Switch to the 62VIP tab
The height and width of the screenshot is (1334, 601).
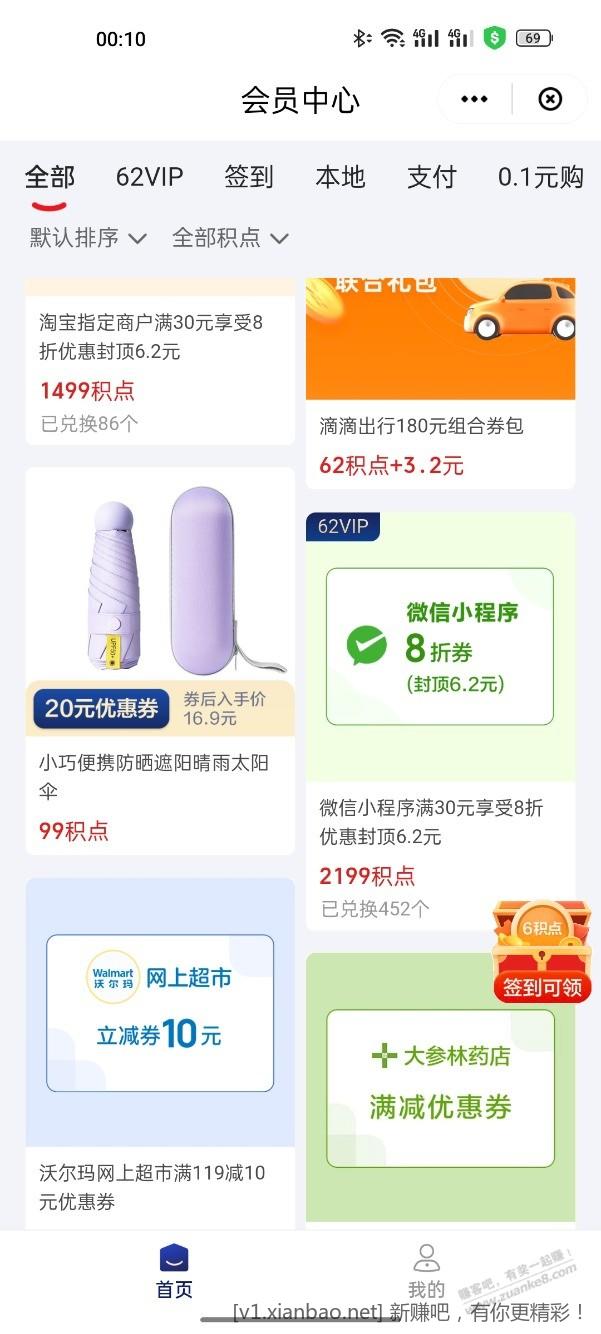[149, 177]
